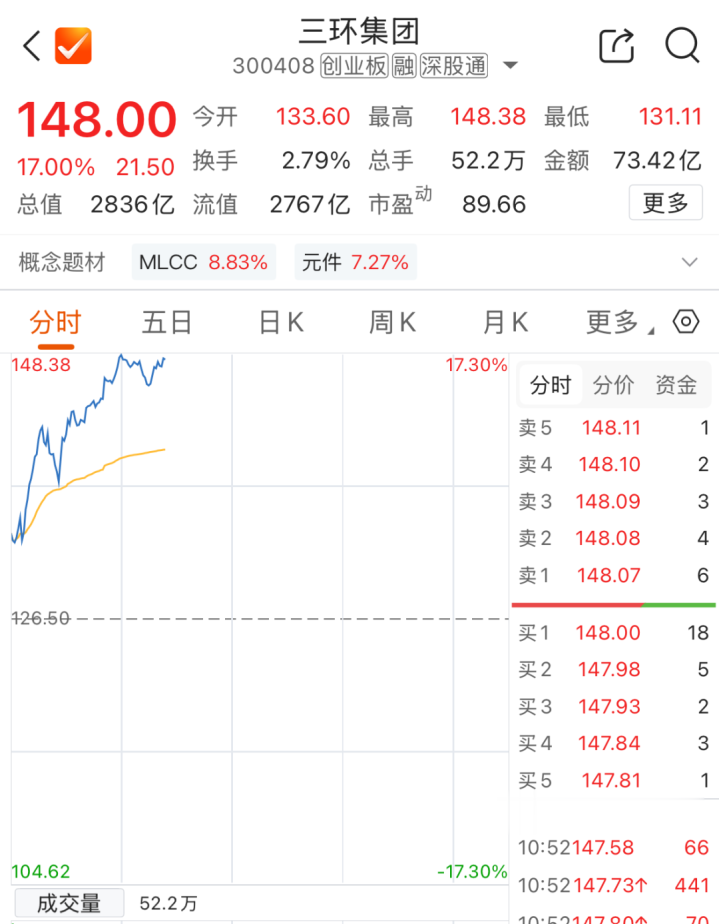
Task: Select the 分时 tab in order panel
Action: (x=550, y=385)
